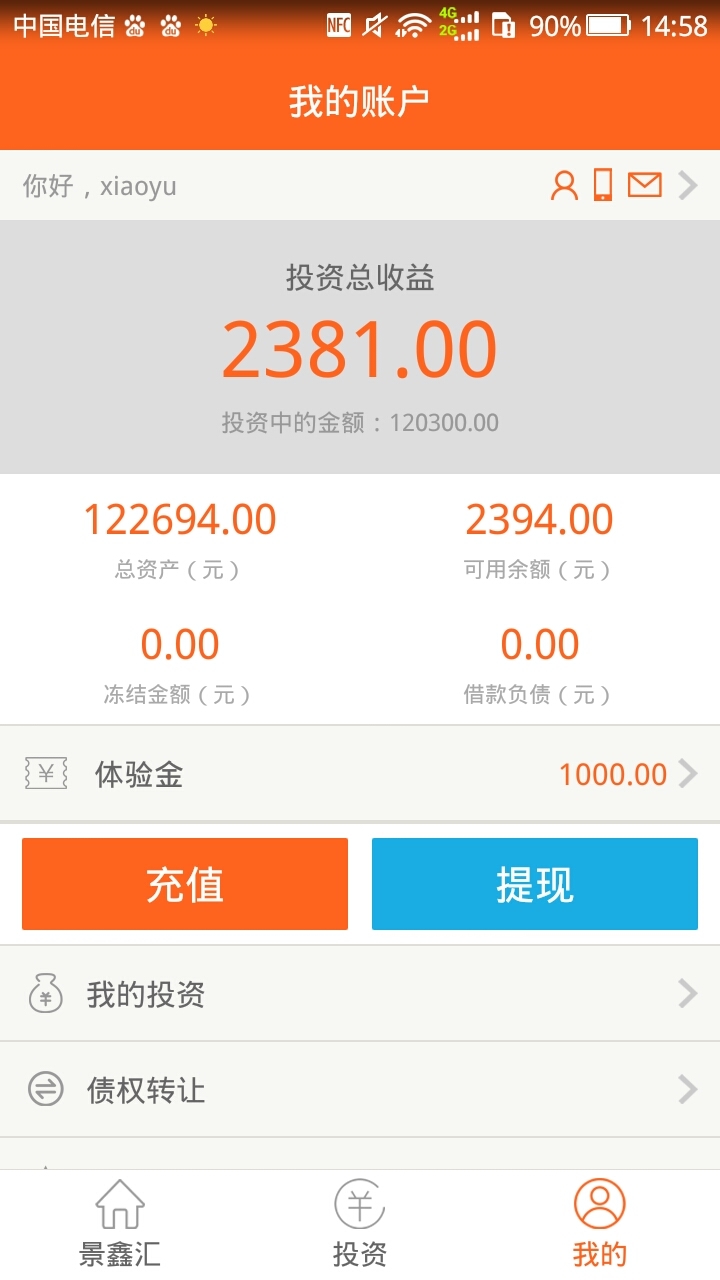Open messages via the envelope icon
The height and width of the screenshot is (1280, 720).
click(645, 184)
